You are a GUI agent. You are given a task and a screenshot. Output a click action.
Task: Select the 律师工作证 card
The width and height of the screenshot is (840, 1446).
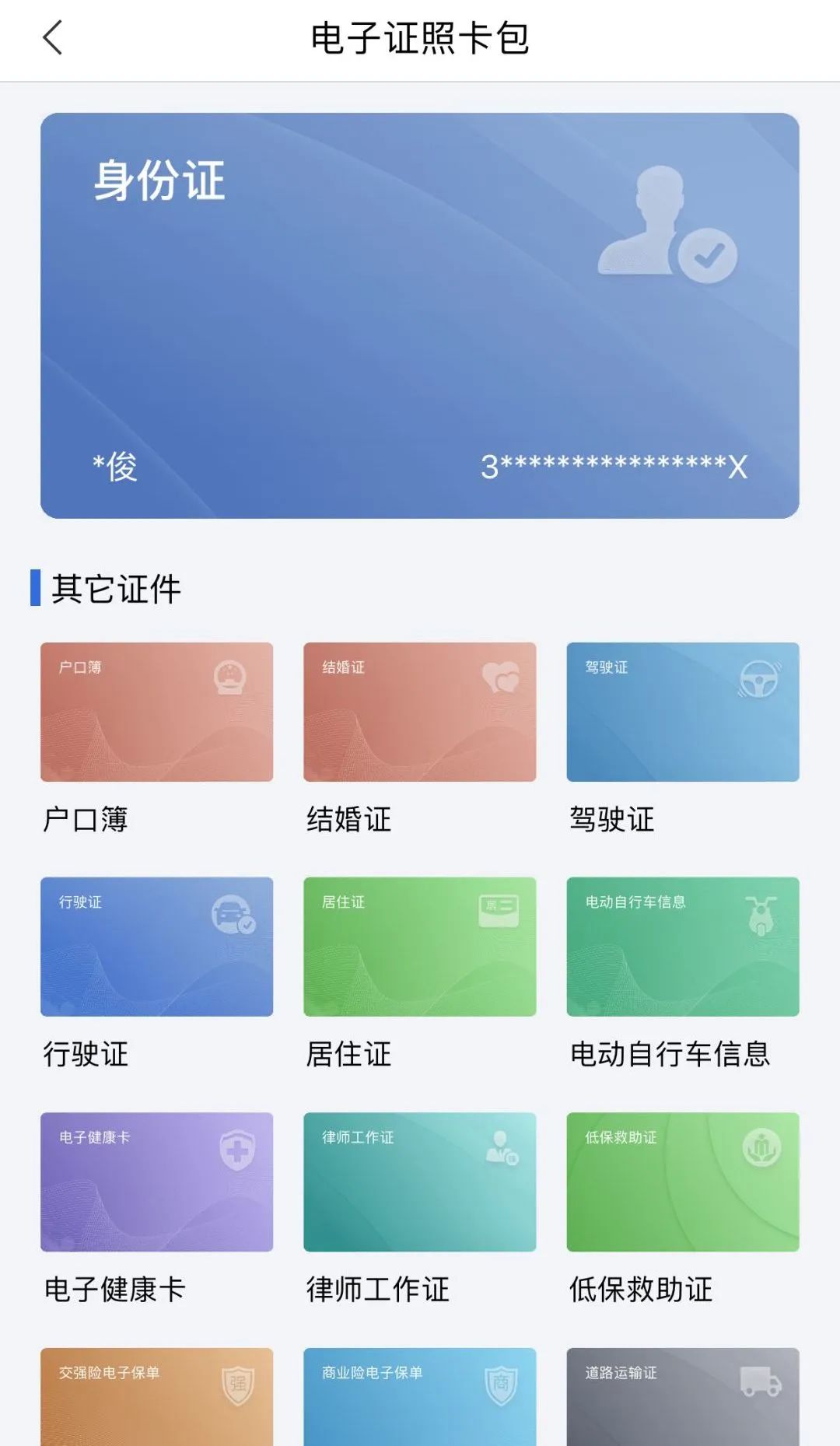click(x=419, y=1182)
